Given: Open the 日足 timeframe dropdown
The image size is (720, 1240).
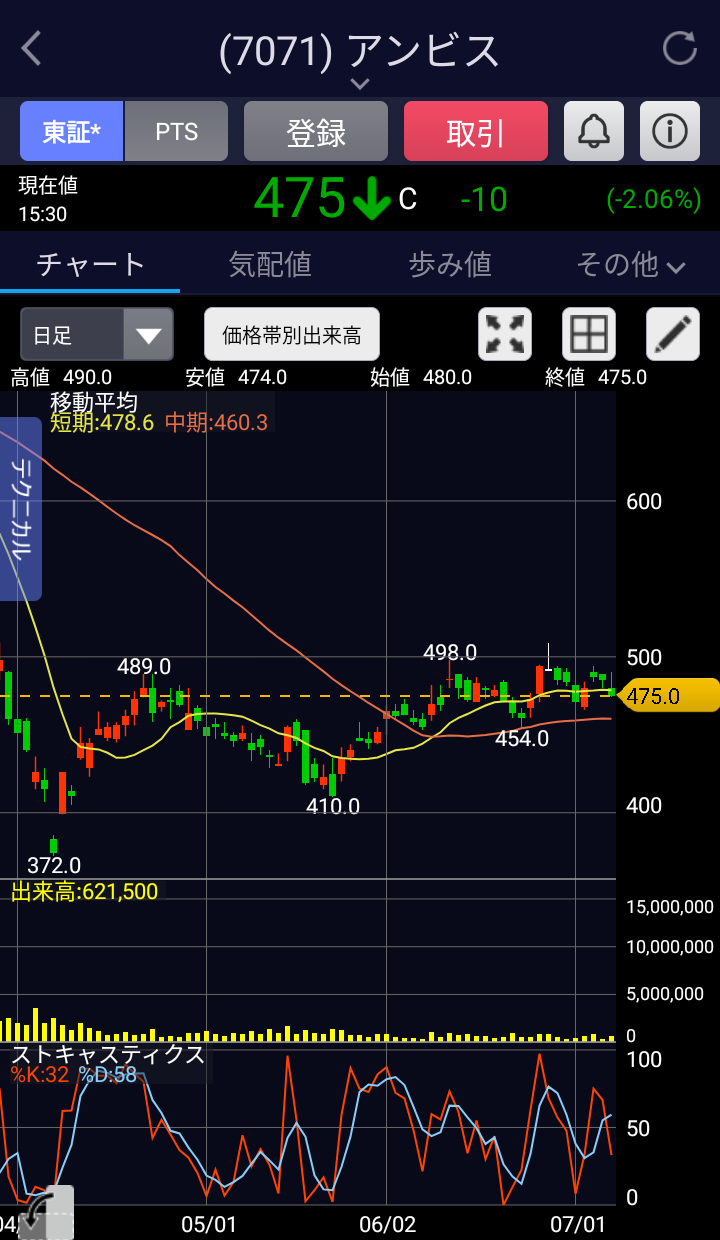Looking at the screenshot, I should click(x=96, y=335).
